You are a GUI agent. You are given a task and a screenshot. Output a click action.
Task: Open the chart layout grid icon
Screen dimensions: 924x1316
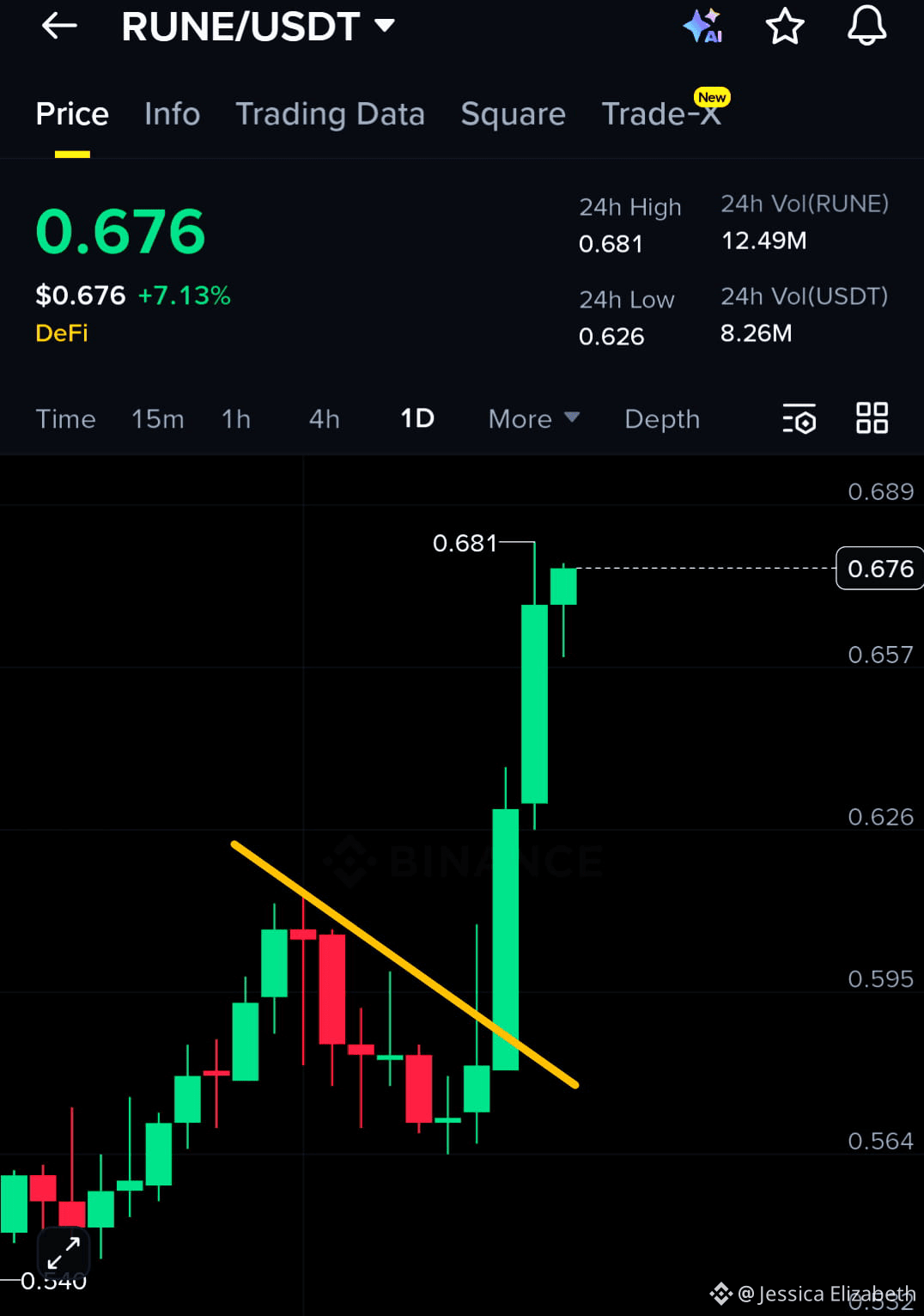coord(872,419)
